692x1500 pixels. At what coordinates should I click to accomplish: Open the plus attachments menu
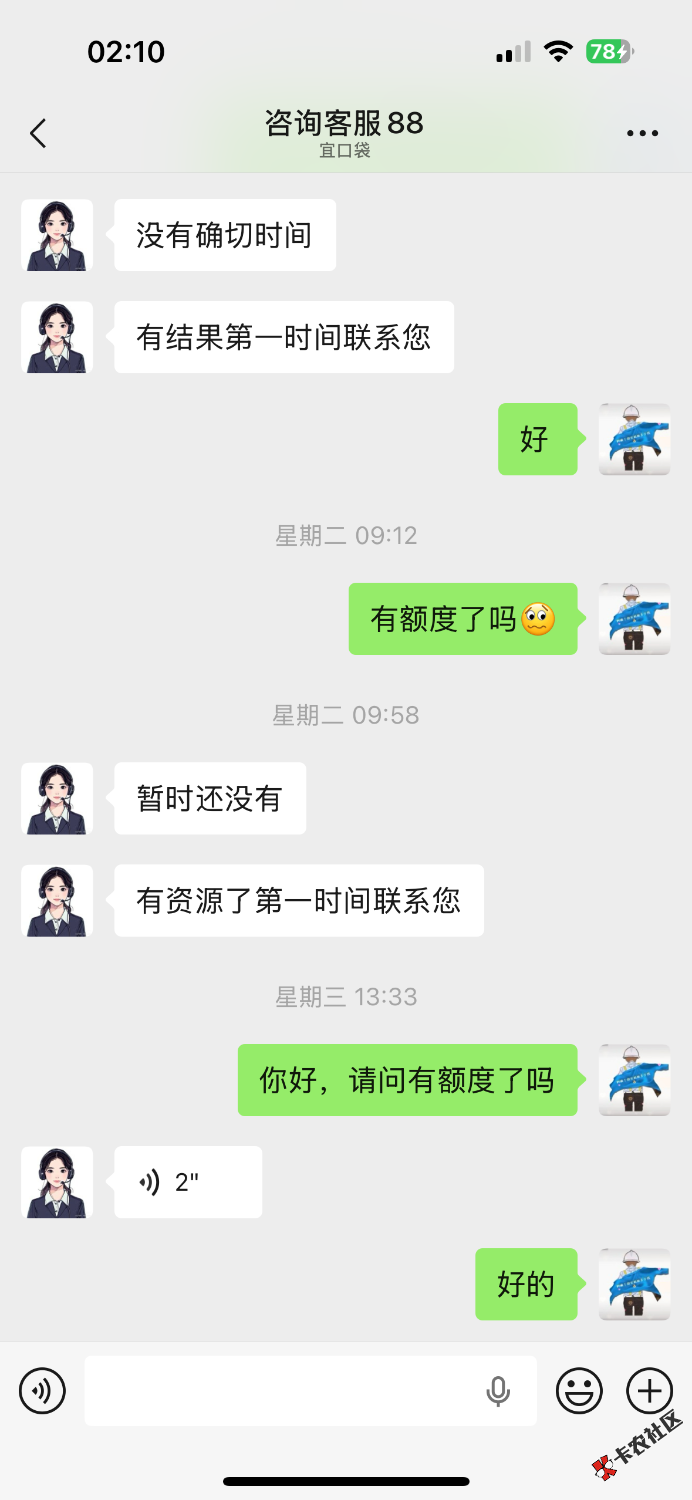tap(649, 1391)
